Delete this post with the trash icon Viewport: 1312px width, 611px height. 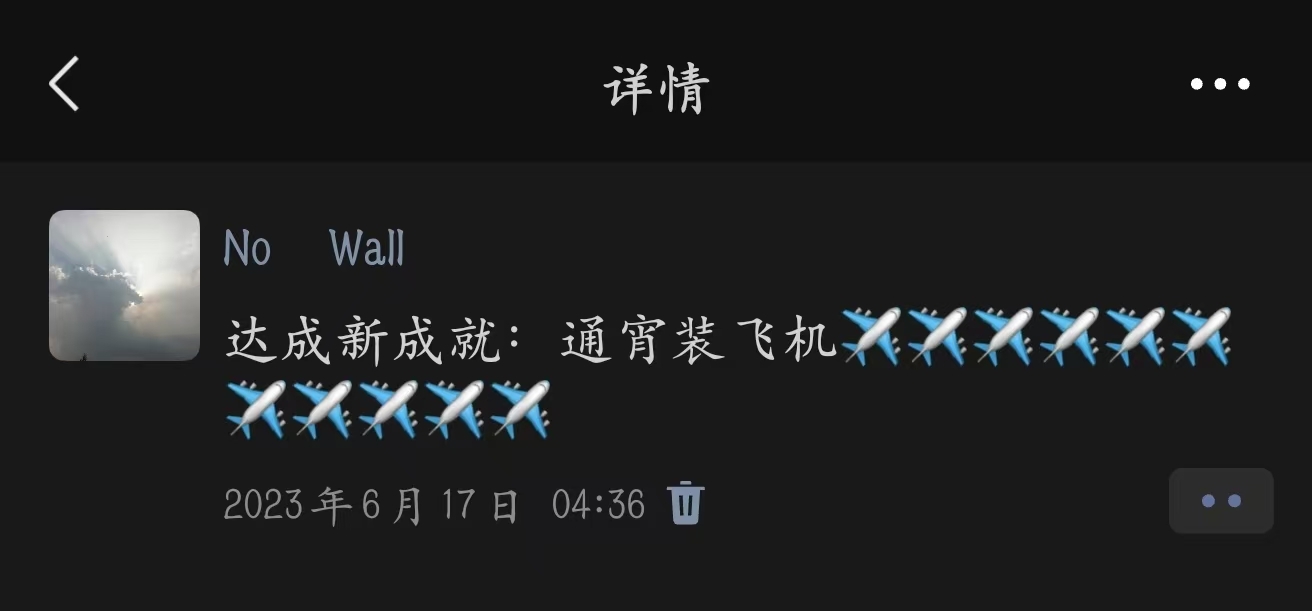pos(686,503)
